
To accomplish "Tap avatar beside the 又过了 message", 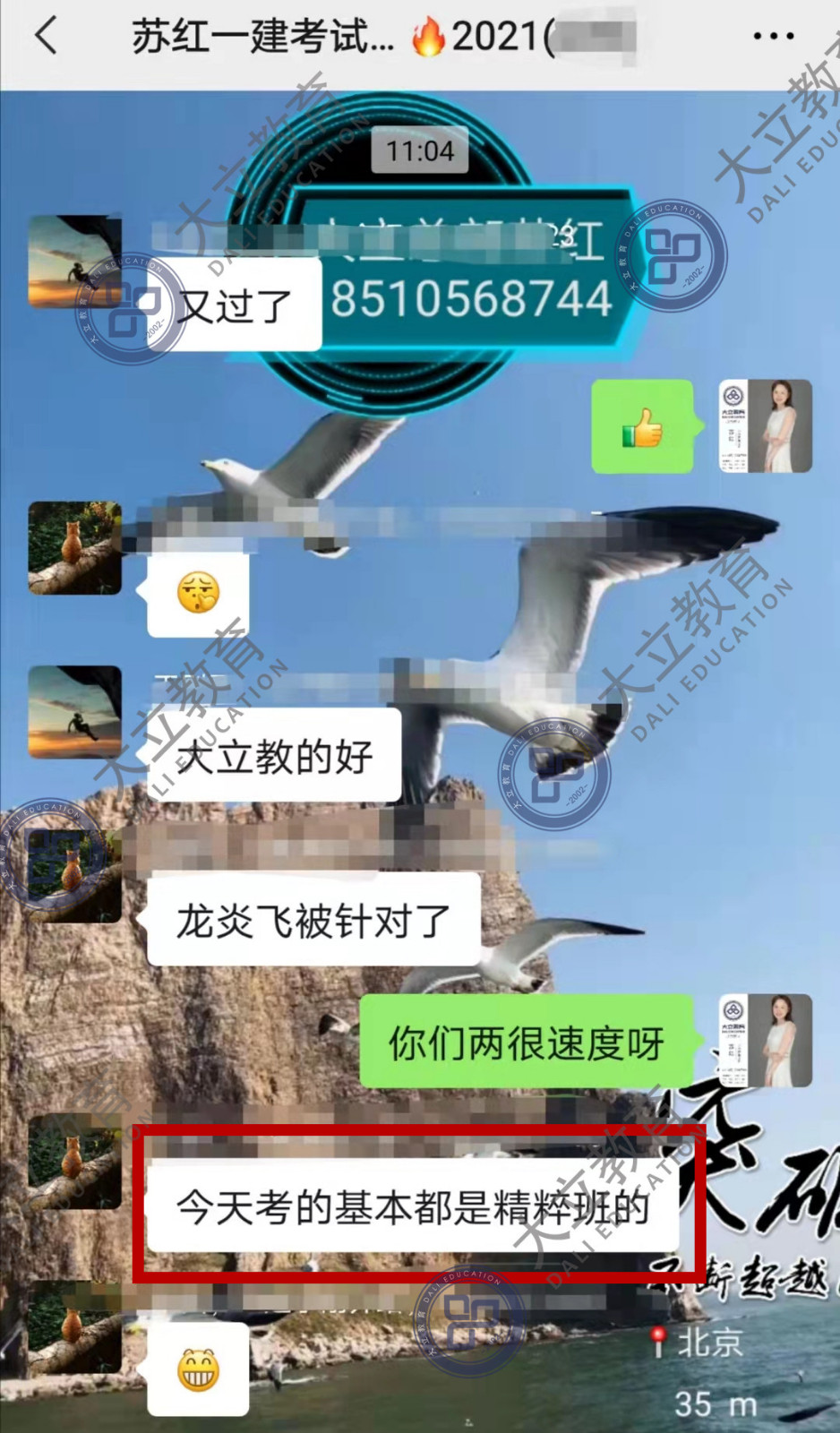I will point(75,262).
